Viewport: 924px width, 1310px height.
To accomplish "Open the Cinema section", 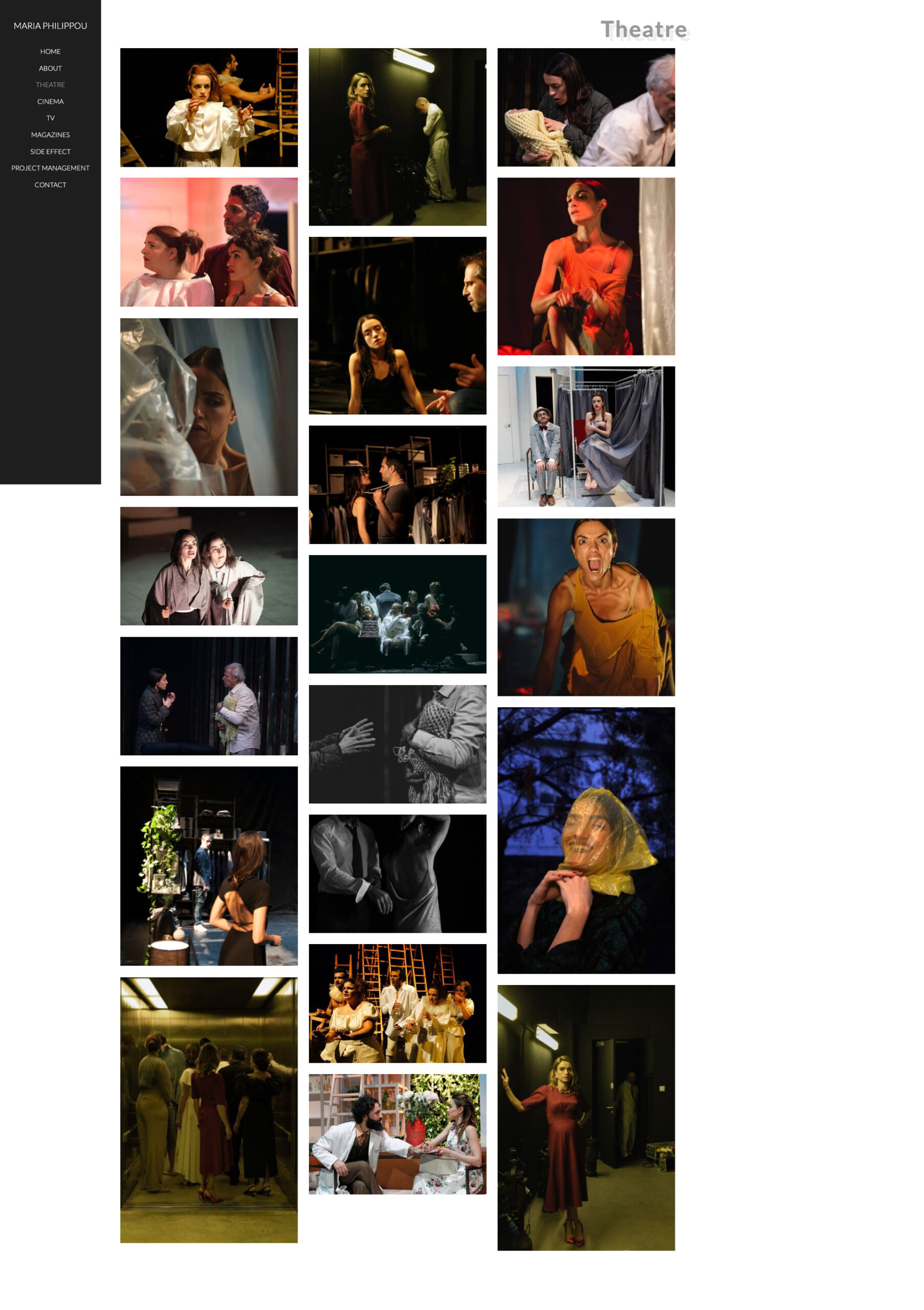I will (50, 101).
